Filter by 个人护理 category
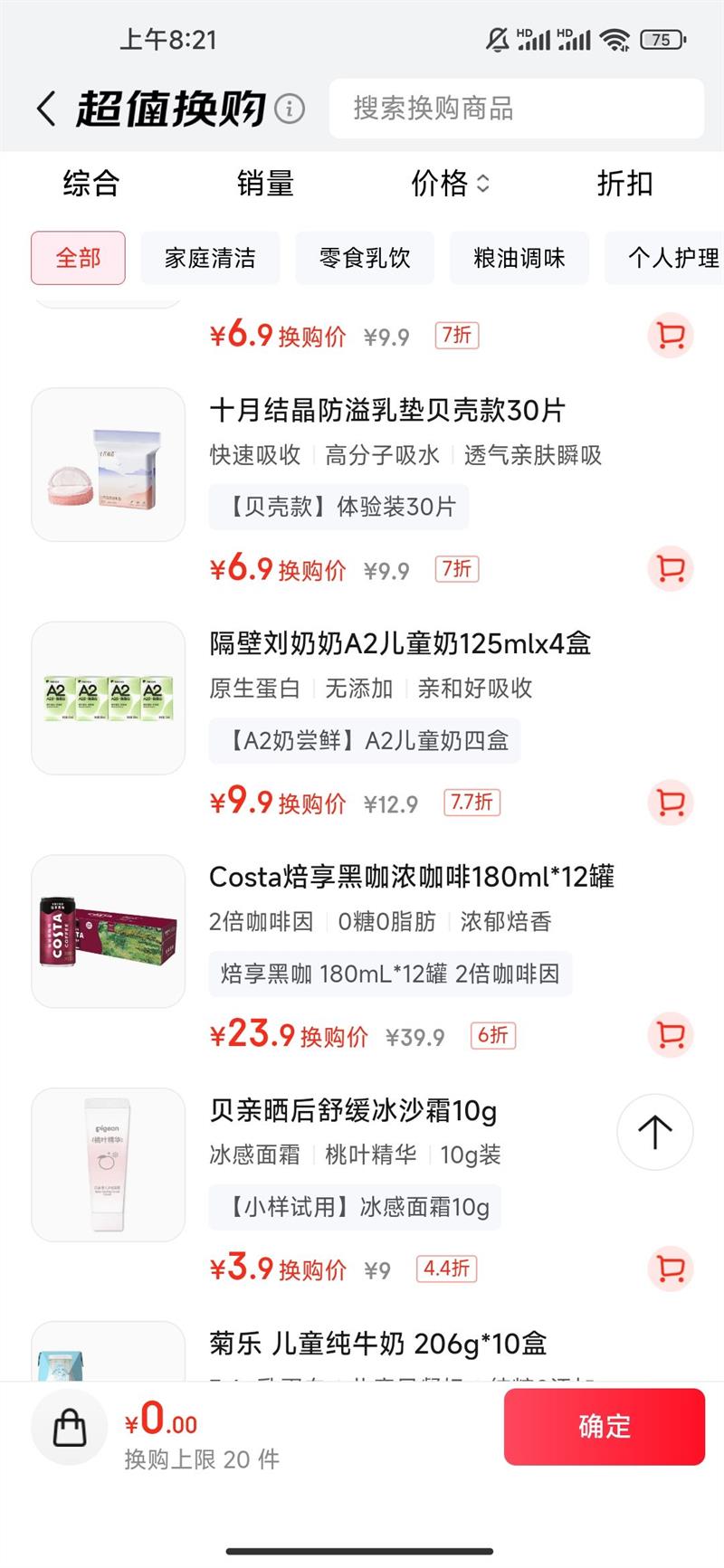Image resolution: width=724 pixels, height=1568 pixels. pos(672,258)
